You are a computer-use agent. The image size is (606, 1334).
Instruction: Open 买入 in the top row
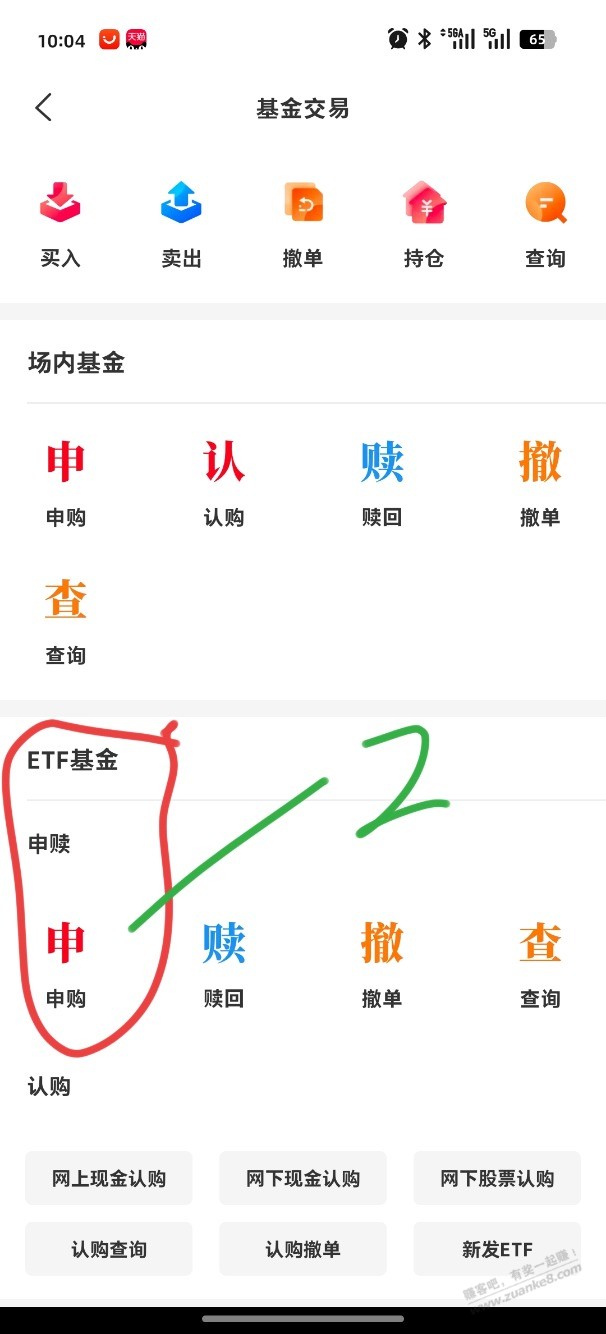pos(60,224)
